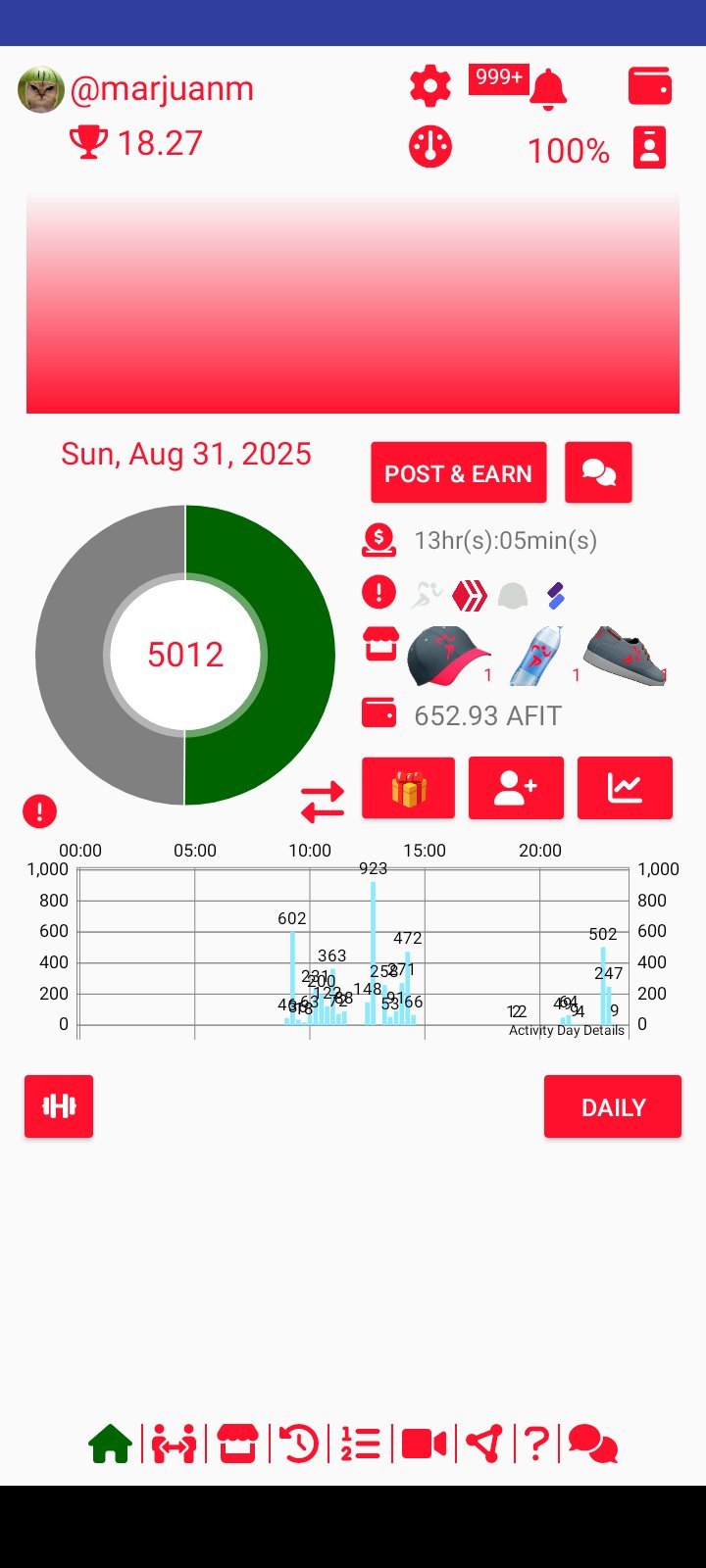Open the video camera tab

pos(425,1444)
